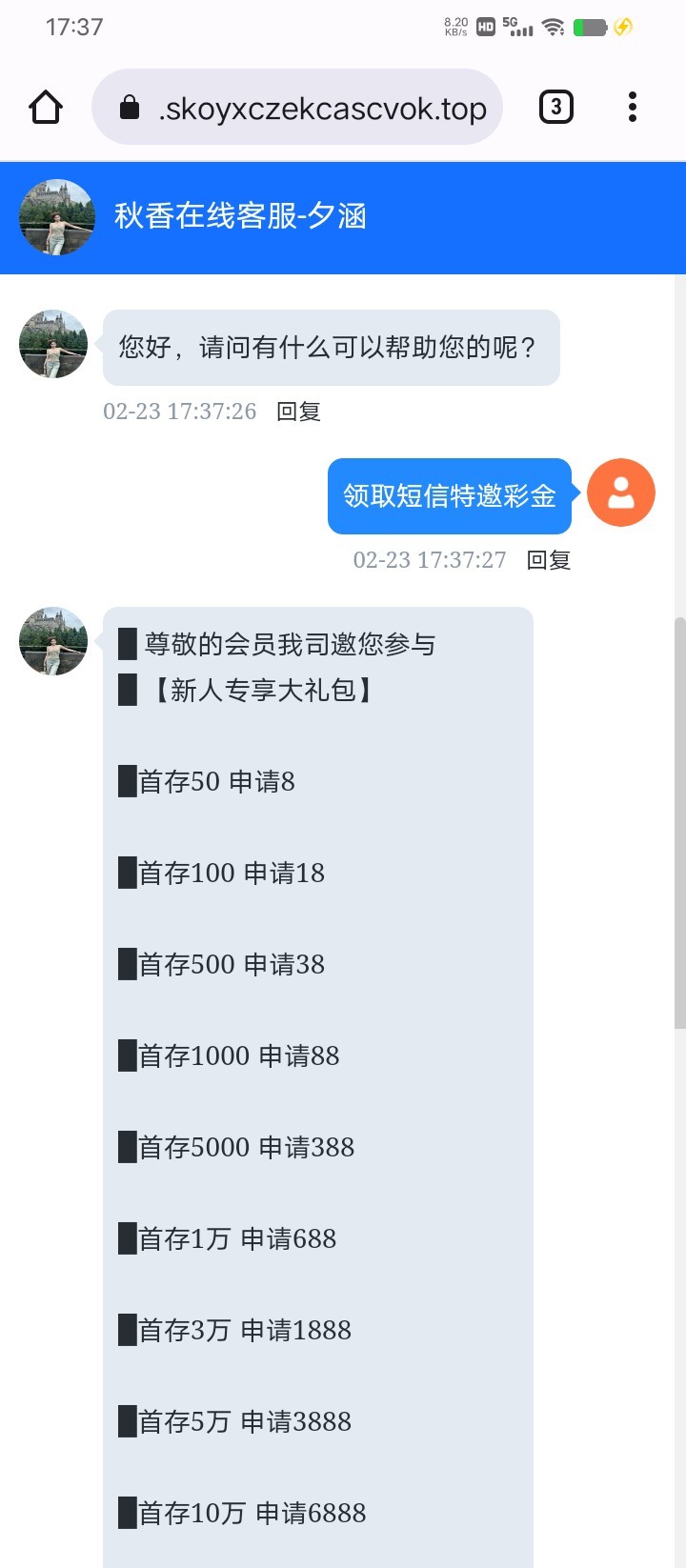Go to the browser home page

[x=46, y=108]
